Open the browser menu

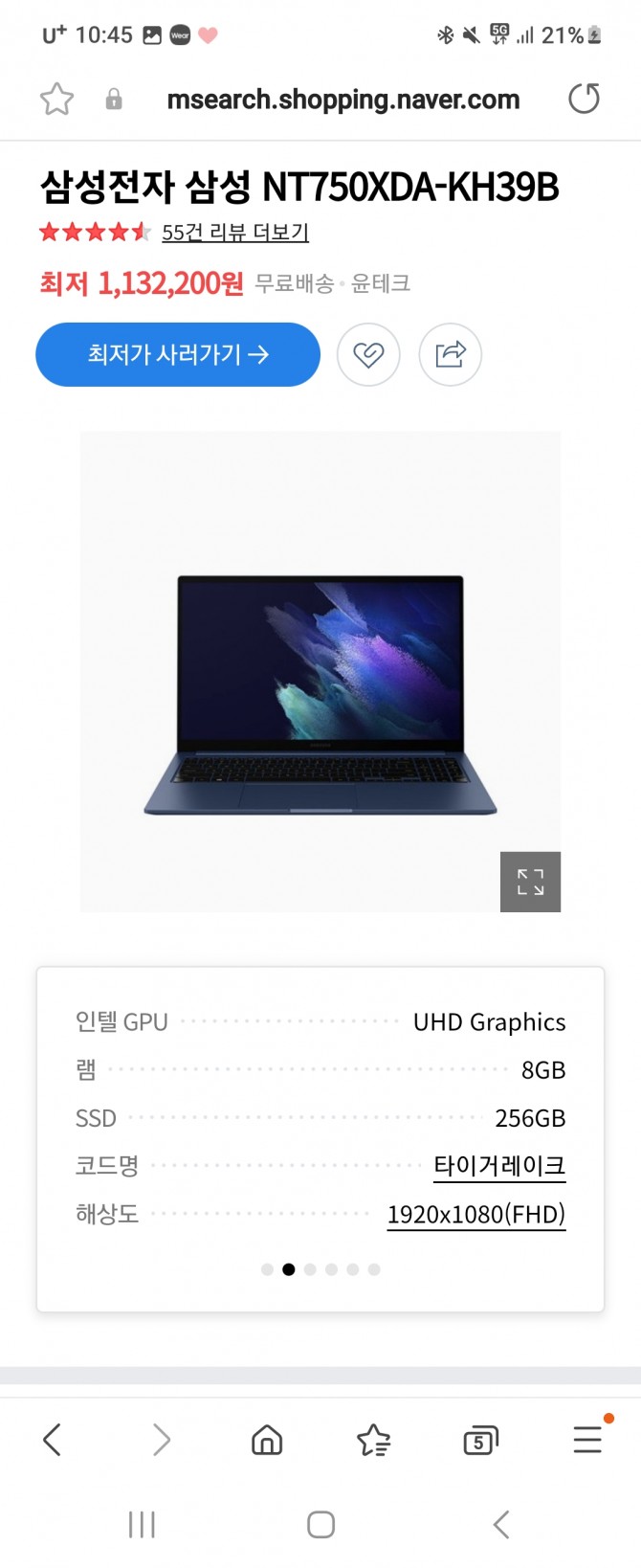coord(587,1440)
